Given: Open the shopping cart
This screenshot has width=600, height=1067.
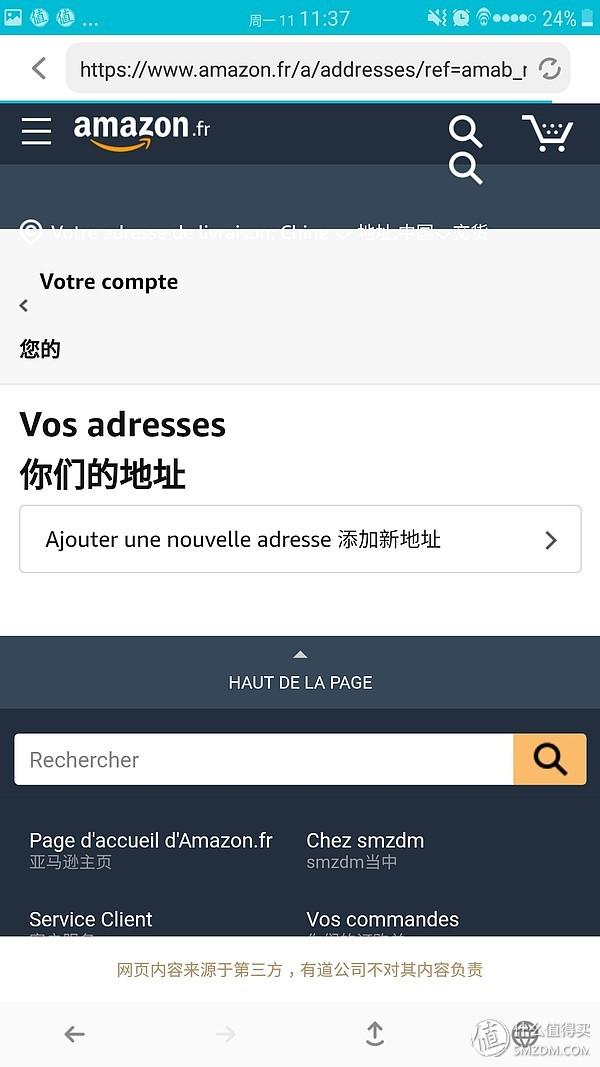Looking at the screenshot, I should tap(547, 133).
